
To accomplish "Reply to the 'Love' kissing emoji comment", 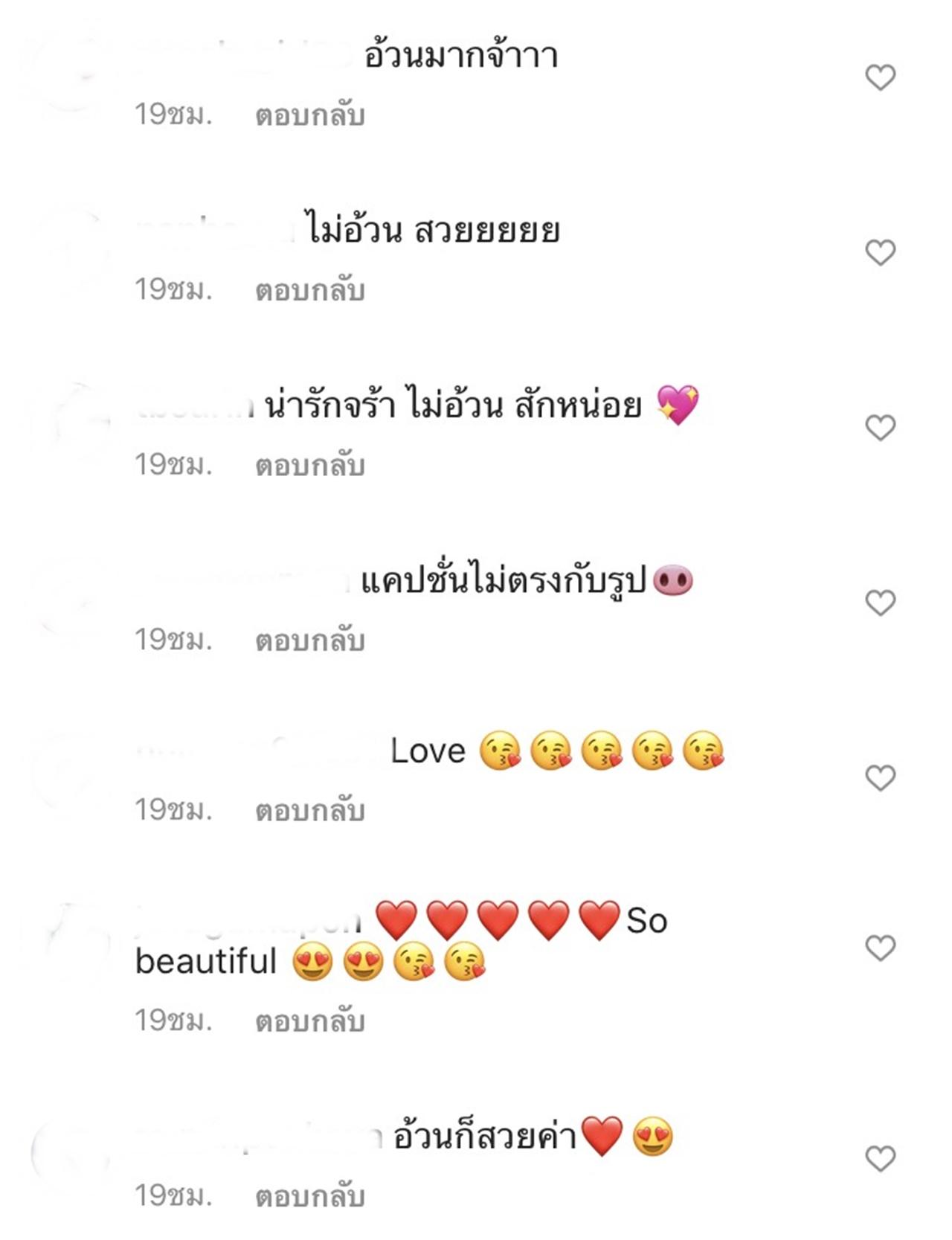I will click(x=309, y=811).
